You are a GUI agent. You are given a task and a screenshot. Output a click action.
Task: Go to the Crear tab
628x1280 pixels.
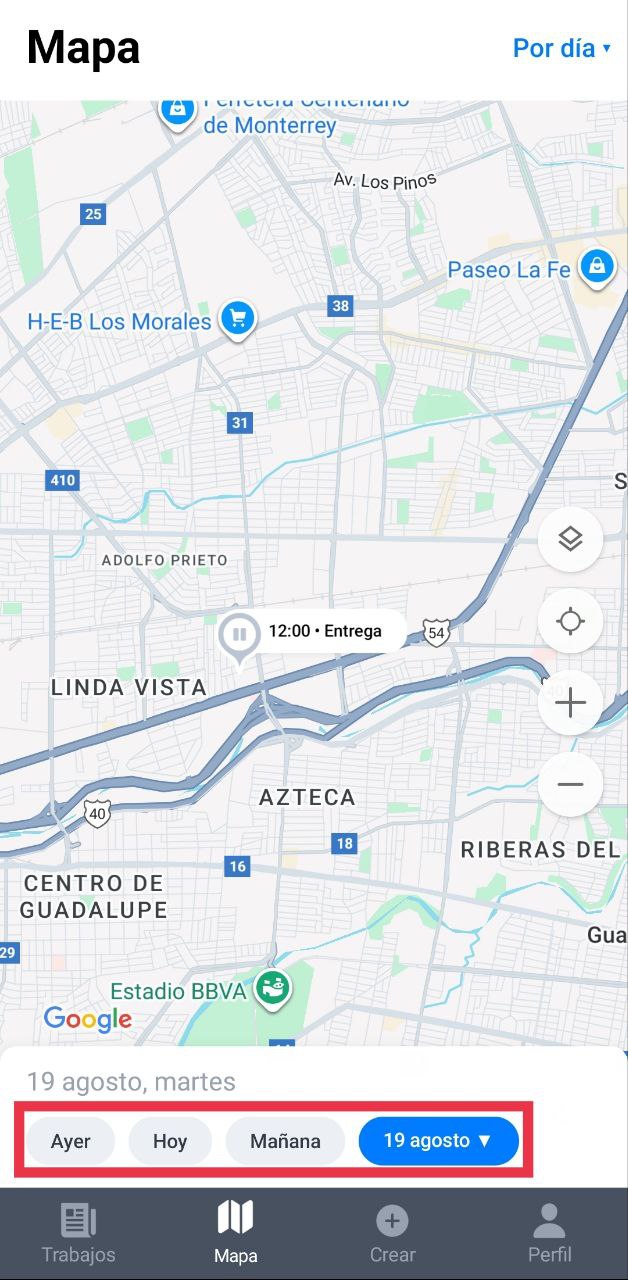[392, 1234]
